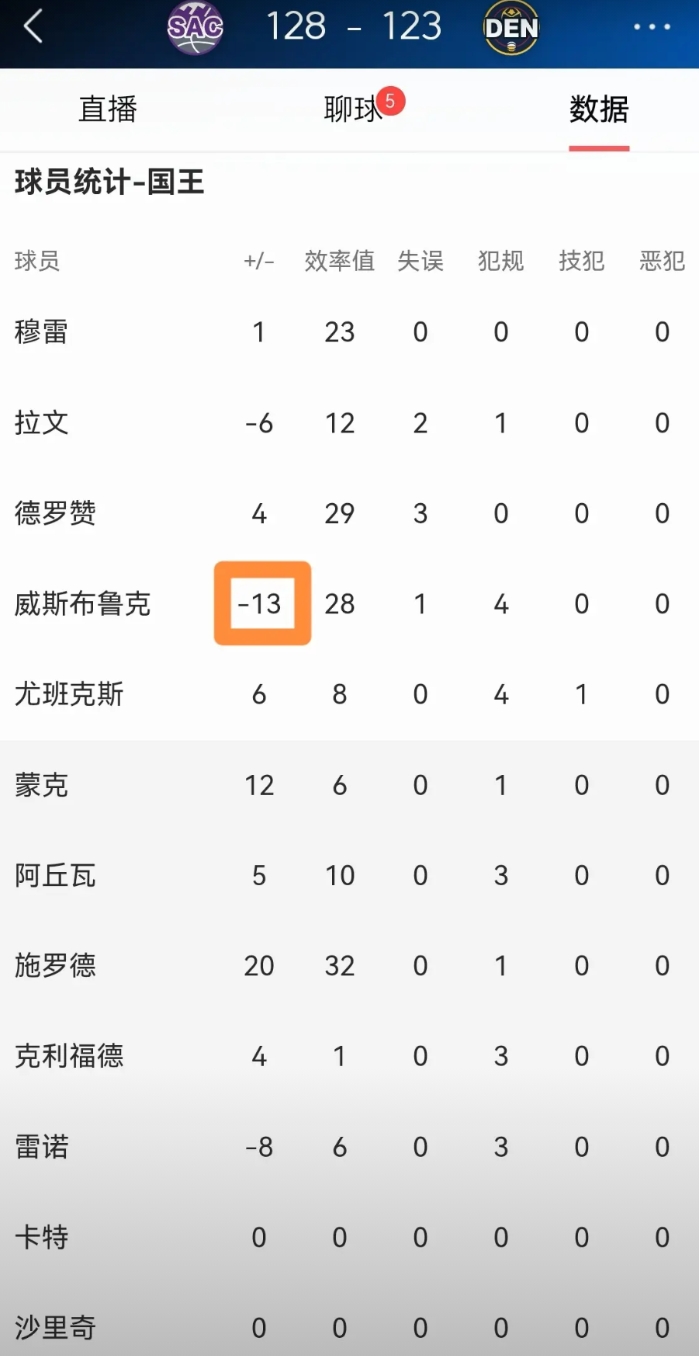Tap the SAC team logo
The height and width of the screenshot is (1356, 699).
pyautogui.click(x=195, y=27)
